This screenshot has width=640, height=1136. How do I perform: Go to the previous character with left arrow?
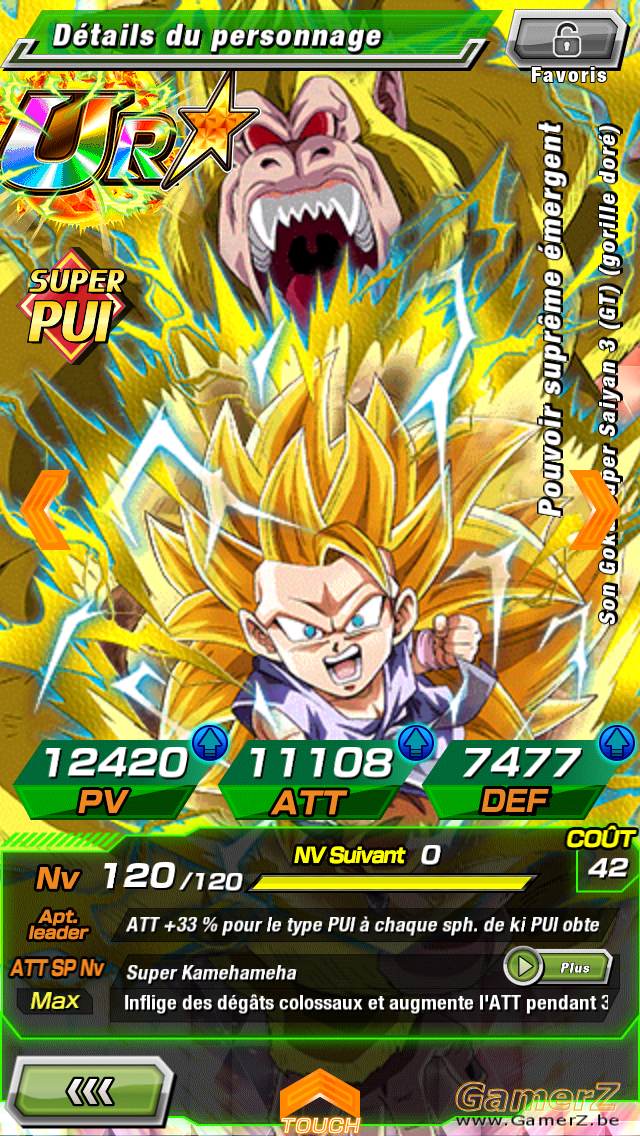44,509
